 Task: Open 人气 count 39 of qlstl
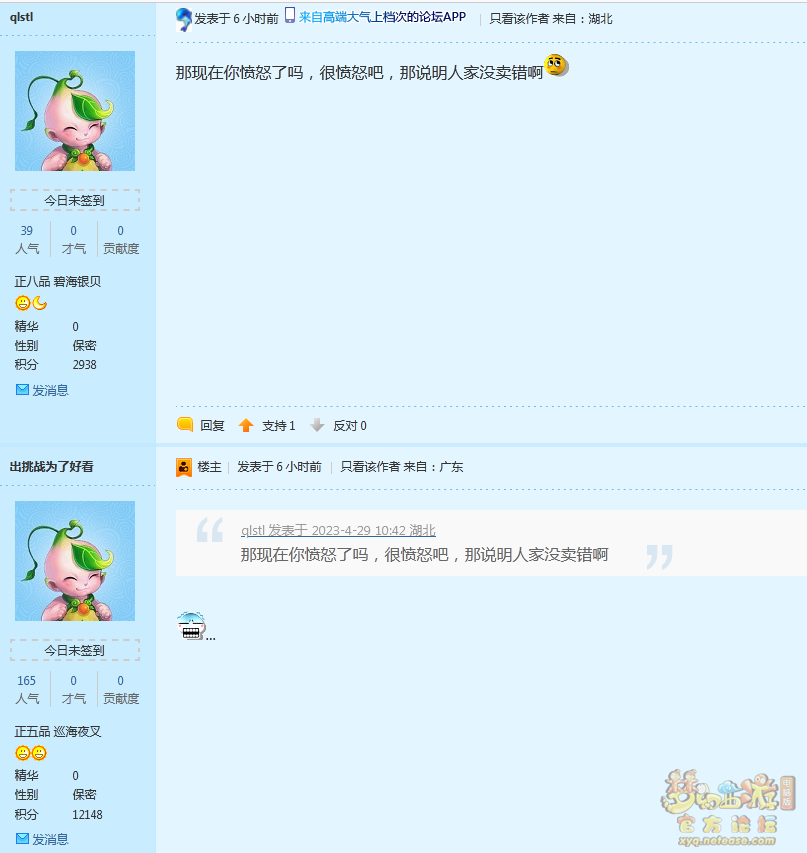(x=27, y=231)
